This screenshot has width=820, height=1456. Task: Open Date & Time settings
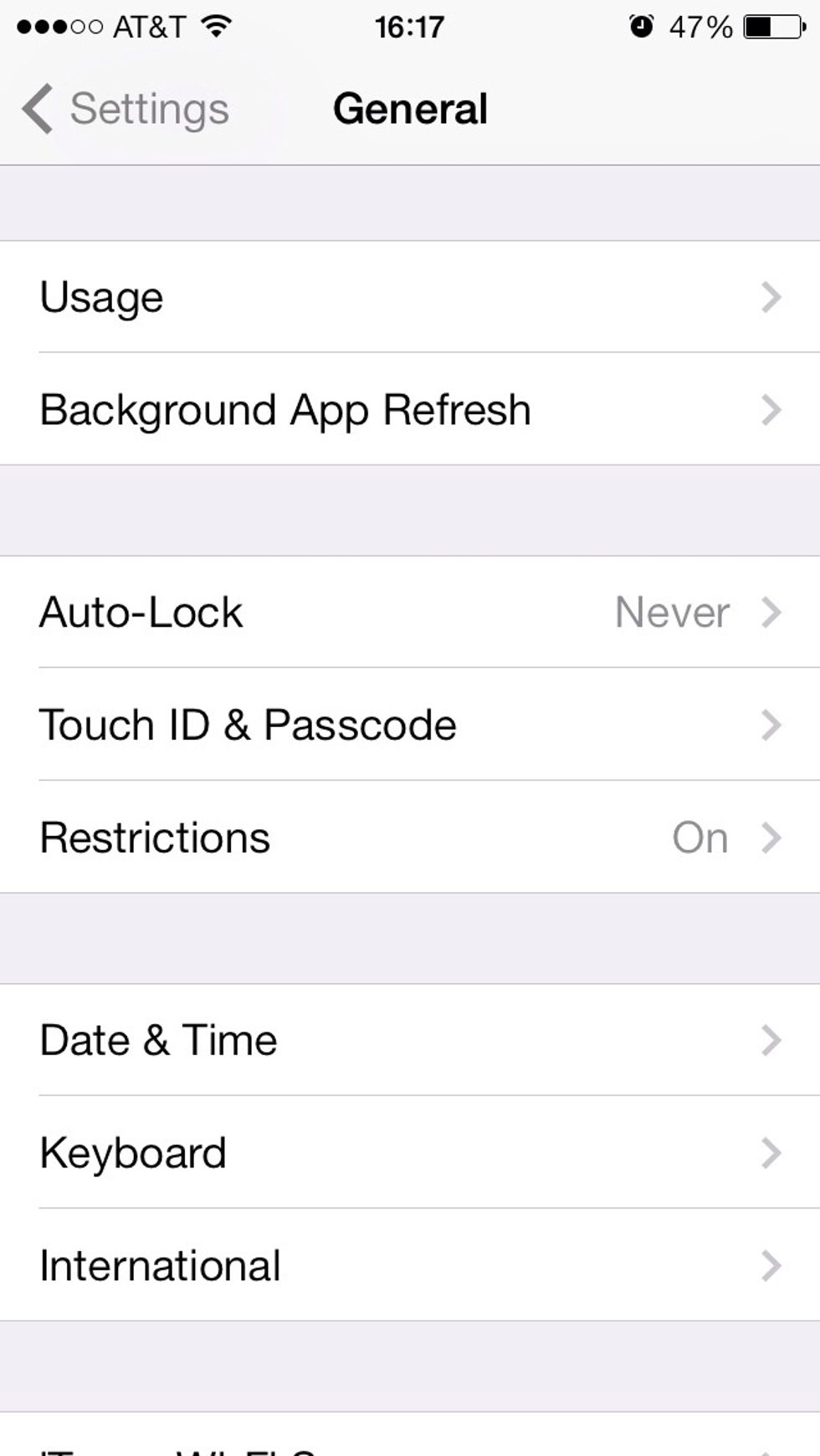pyautogui.click(x=410, y=1040)
